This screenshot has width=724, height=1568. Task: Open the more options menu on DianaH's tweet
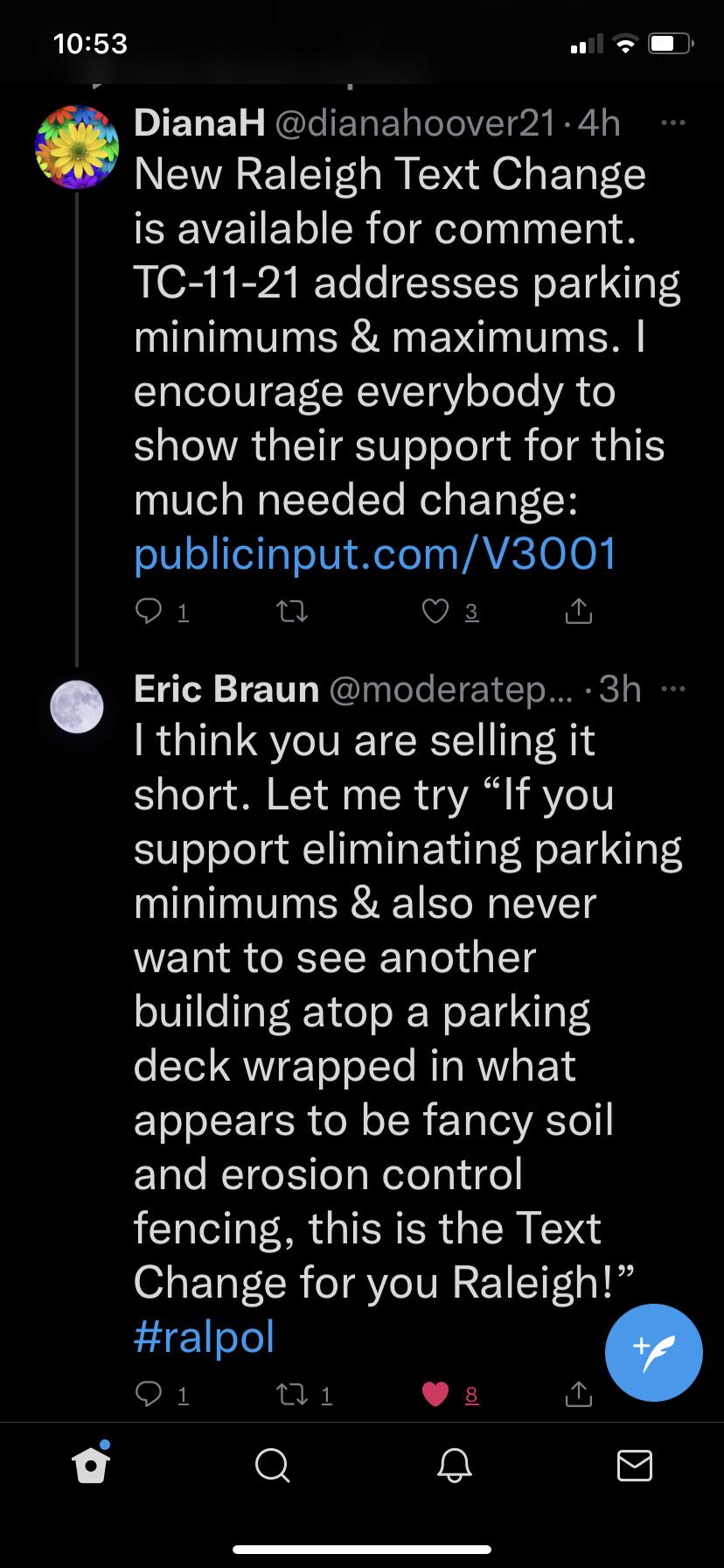pyautogui.click(x=672, y=123)
